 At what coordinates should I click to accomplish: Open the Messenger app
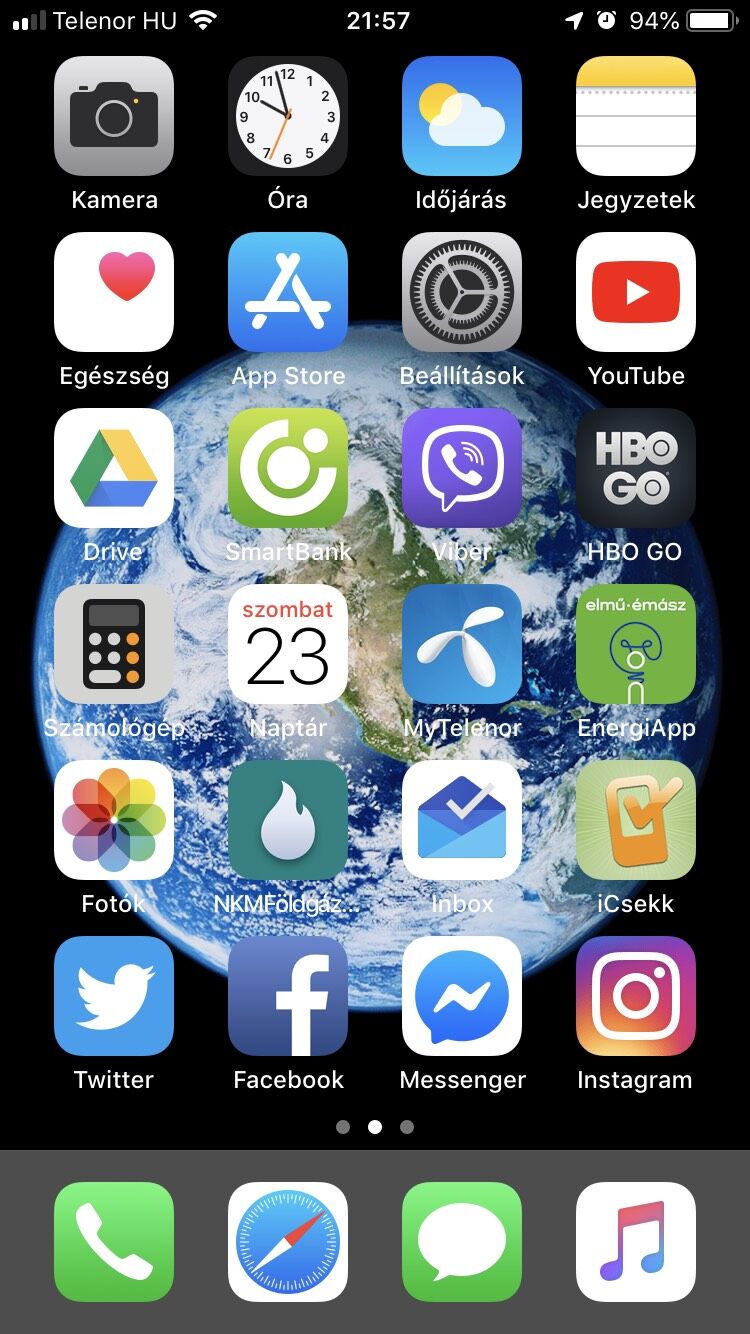point(462,996)
